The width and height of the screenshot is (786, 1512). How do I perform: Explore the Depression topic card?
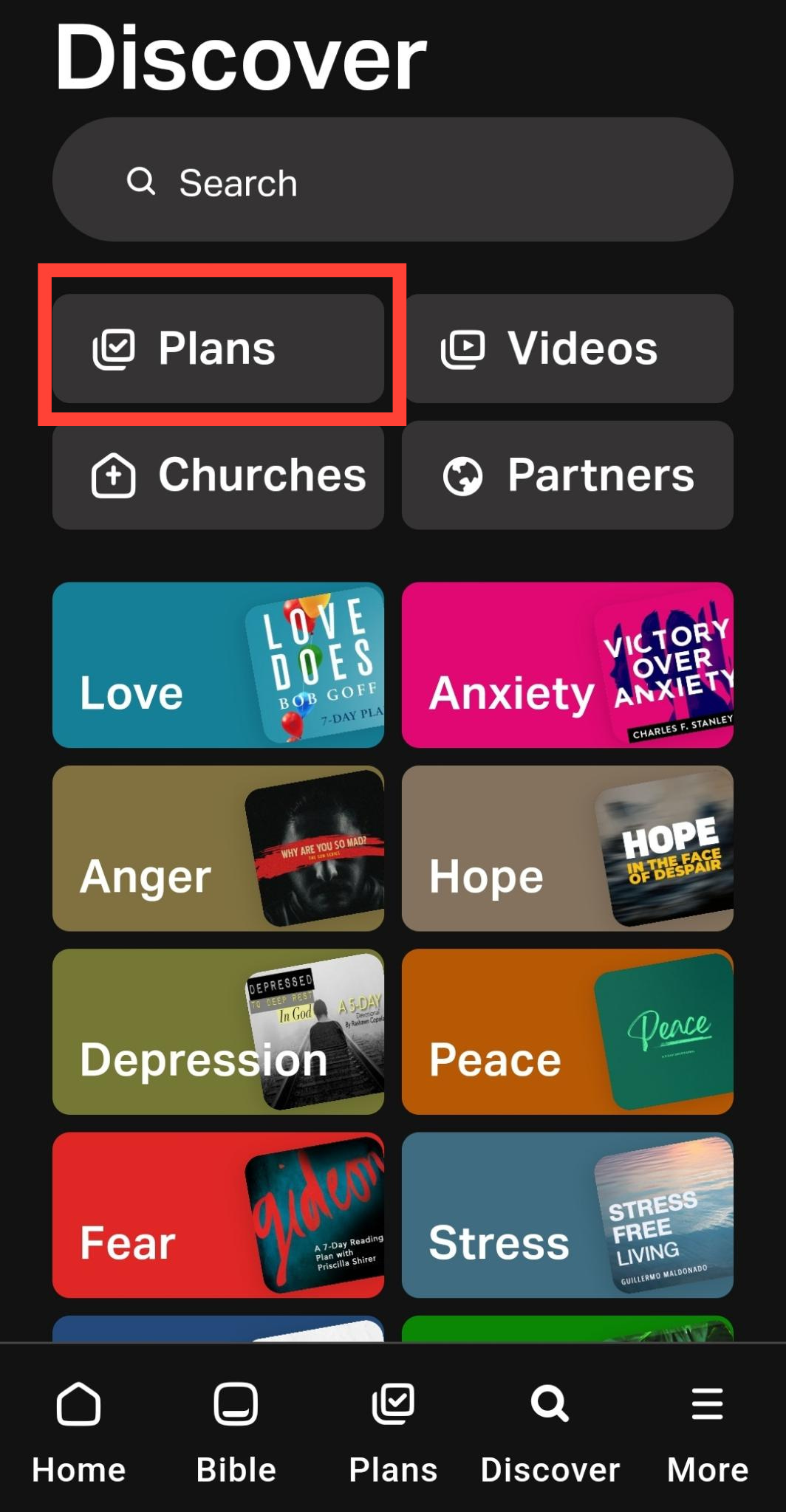point(218,1031)
